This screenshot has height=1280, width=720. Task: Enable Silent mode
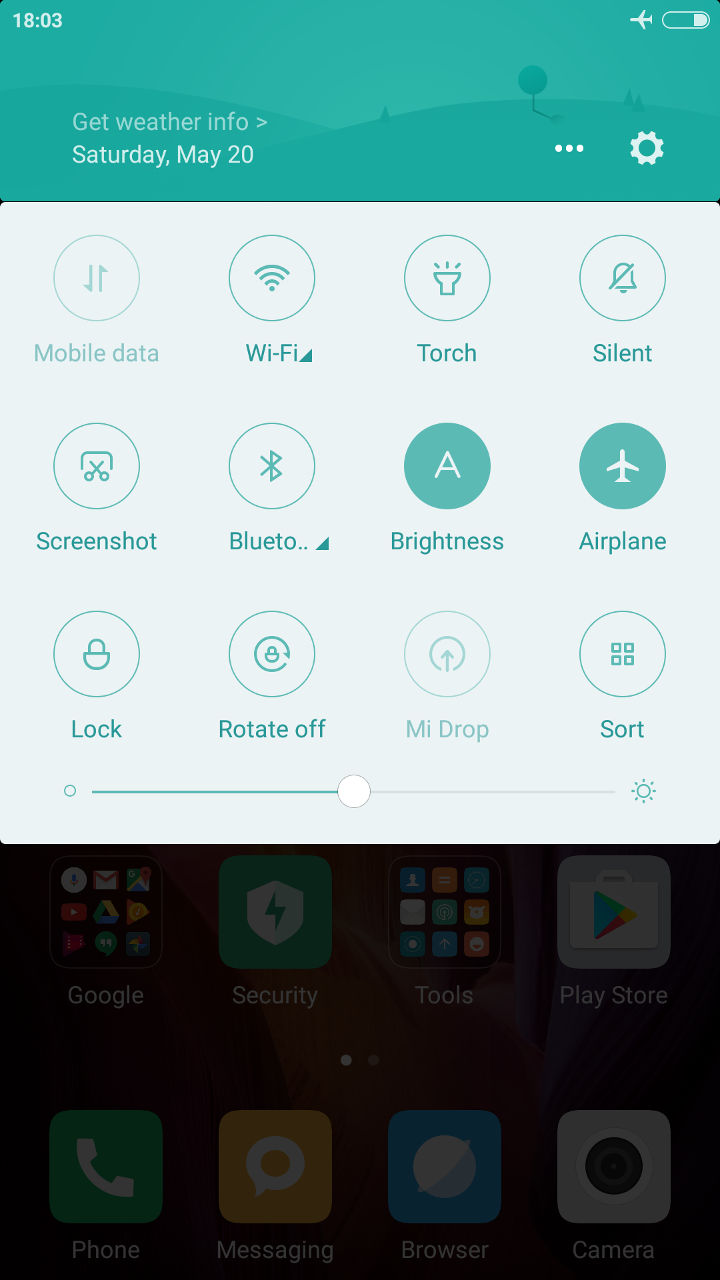click(622, 279)
